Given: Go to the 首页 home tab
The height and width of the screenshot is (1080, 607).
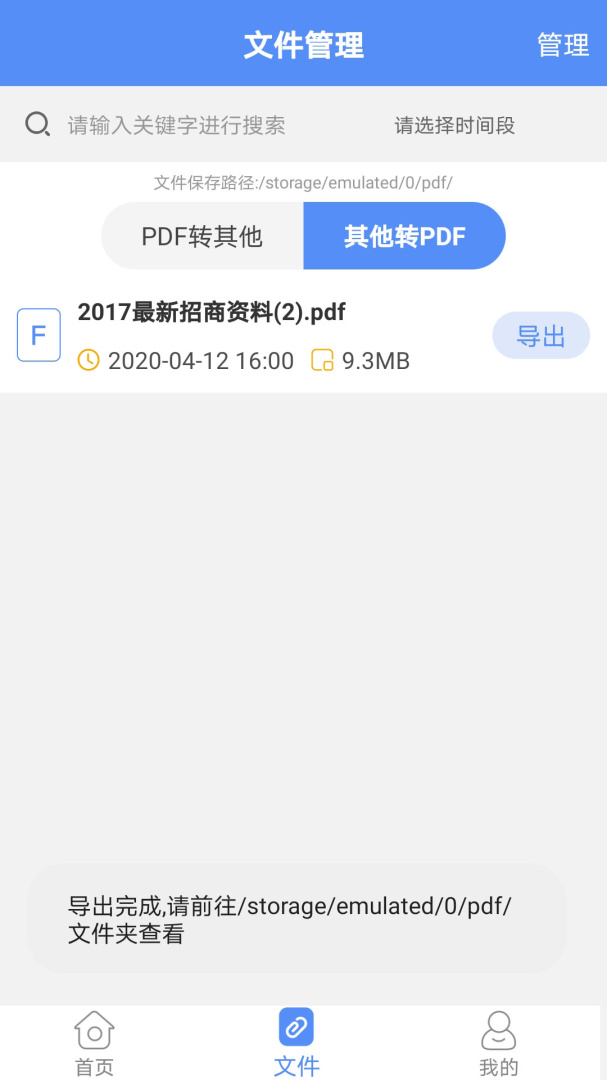Looking at the screenshot, I should click(x=94, y=1042).
